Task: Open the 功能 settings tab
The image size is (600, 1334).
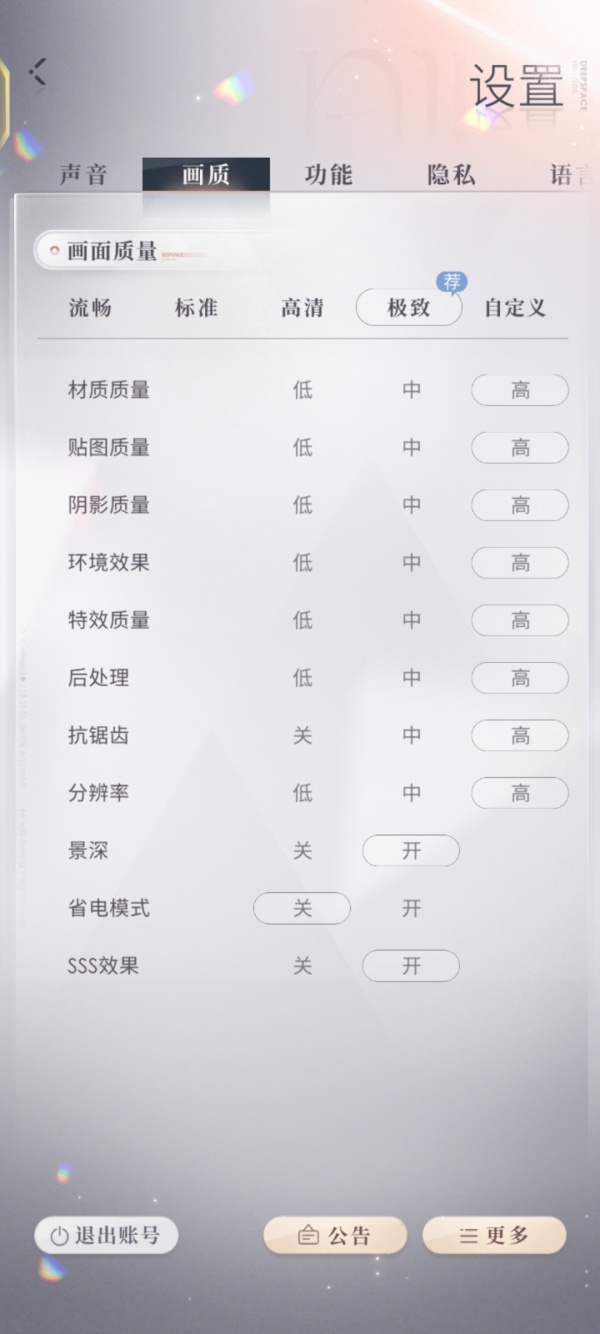Action: (x=329, y=175)
